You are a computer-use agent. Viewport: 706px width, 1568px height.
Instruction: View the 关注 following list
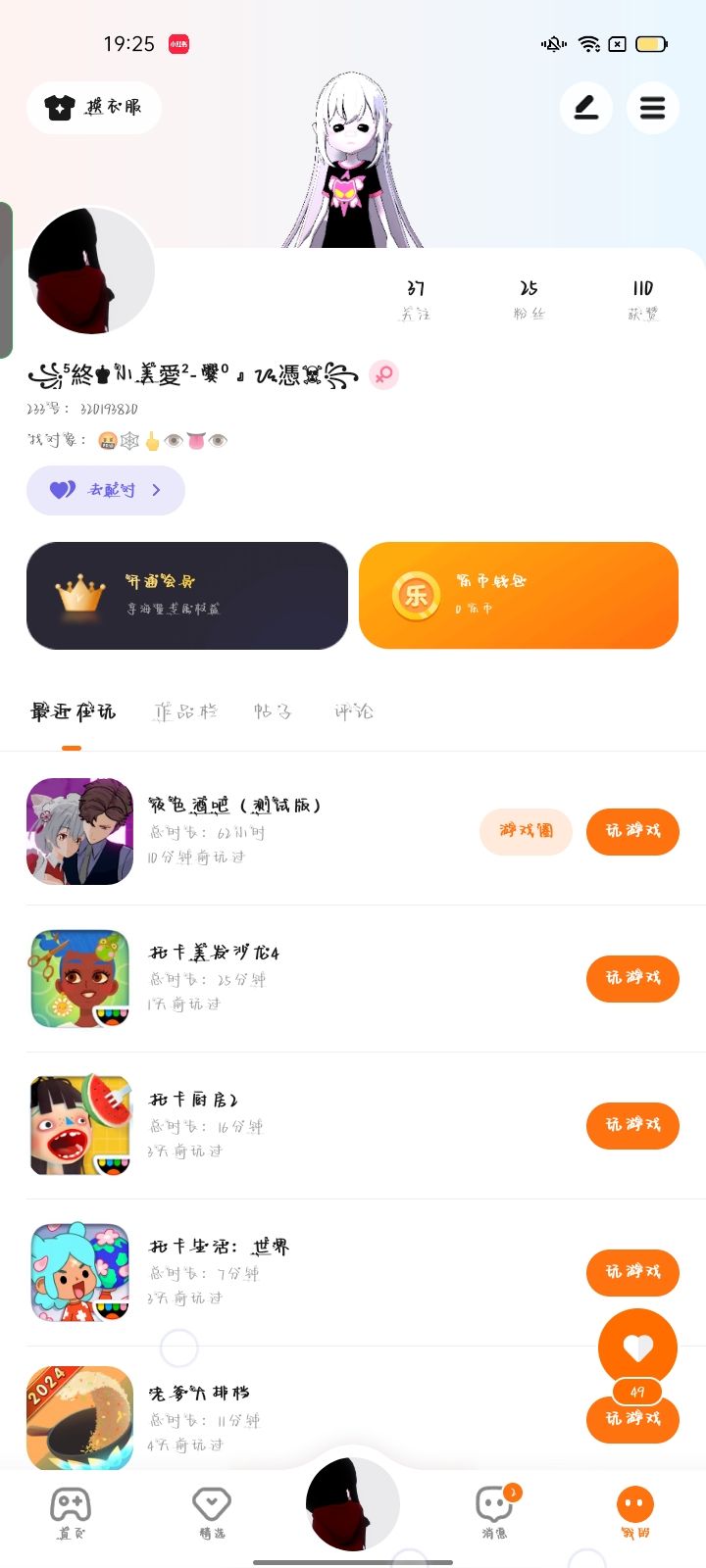(415, 299)
